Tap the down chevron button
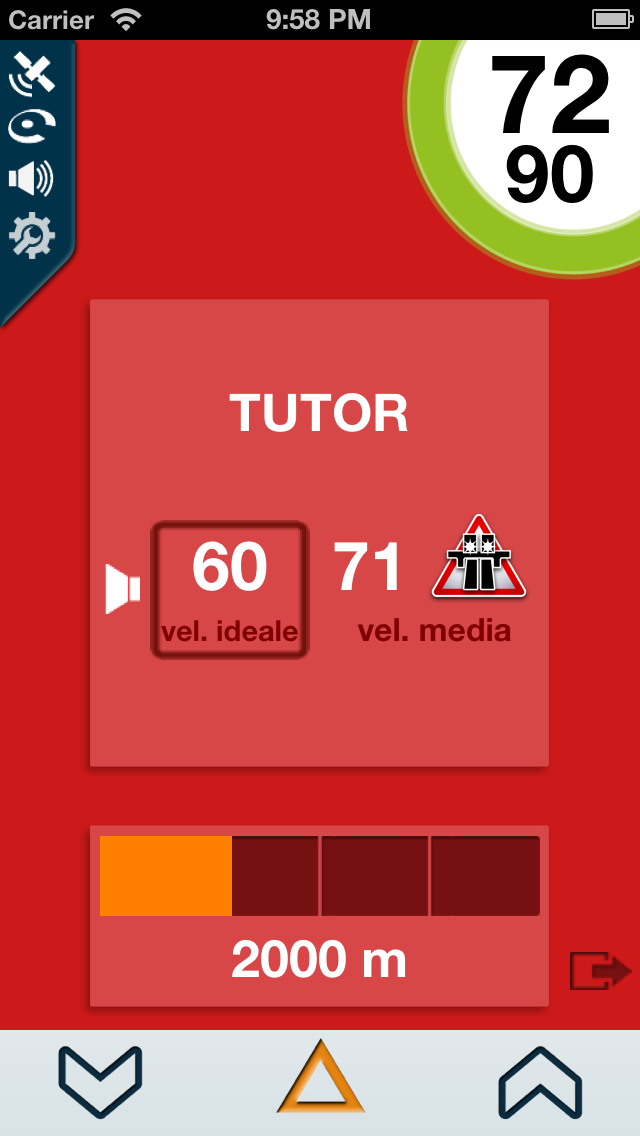The image size is (640, 1136). [100, 1081]
